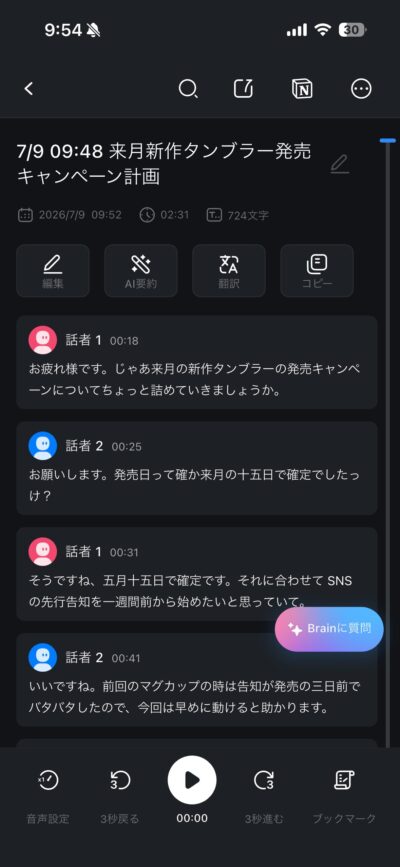Open the Notion export icon
The width and height of the screenshot is (400, 867).
[302, 88]
